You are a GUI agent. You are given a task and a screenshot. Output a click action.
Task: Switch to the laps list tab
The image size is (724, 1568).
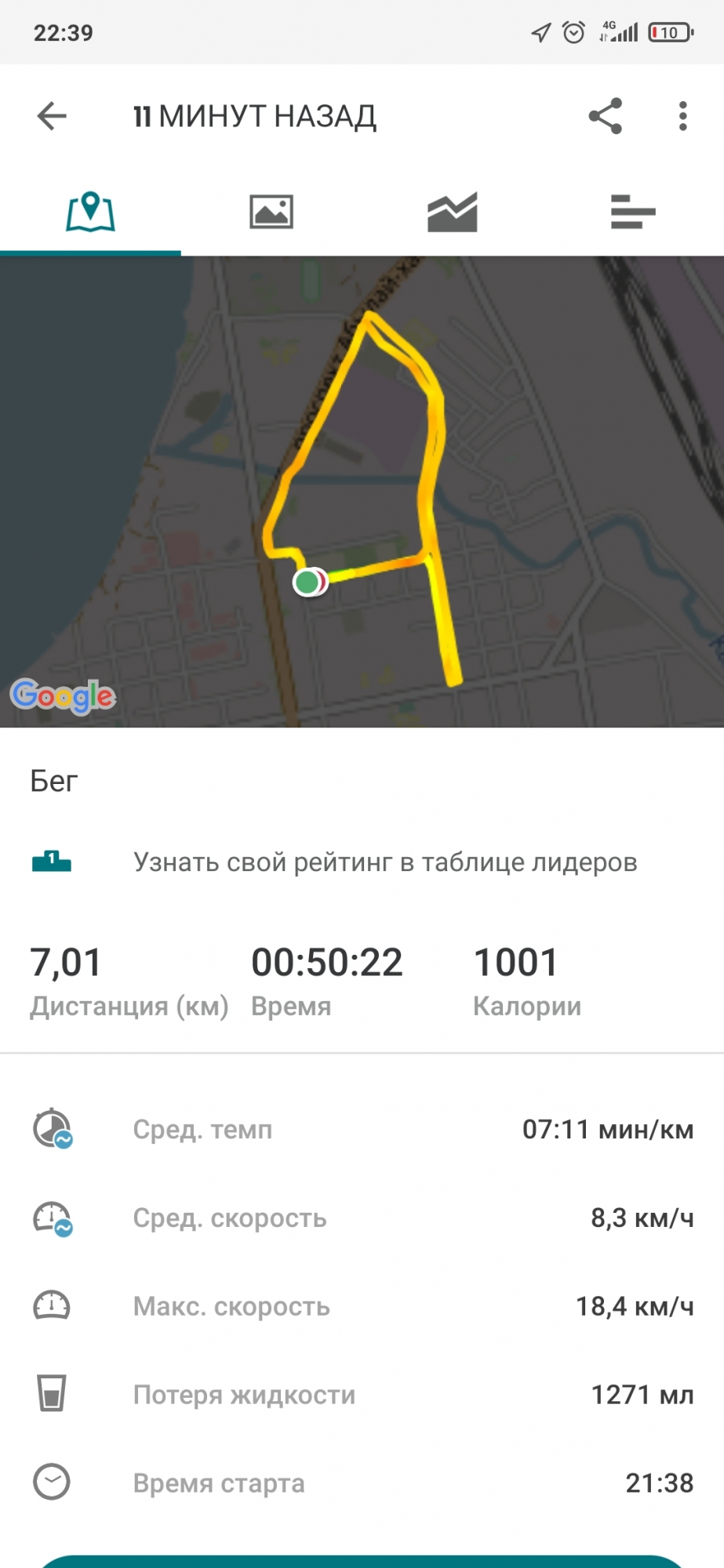pyautogui.click(x=632, y=212)
